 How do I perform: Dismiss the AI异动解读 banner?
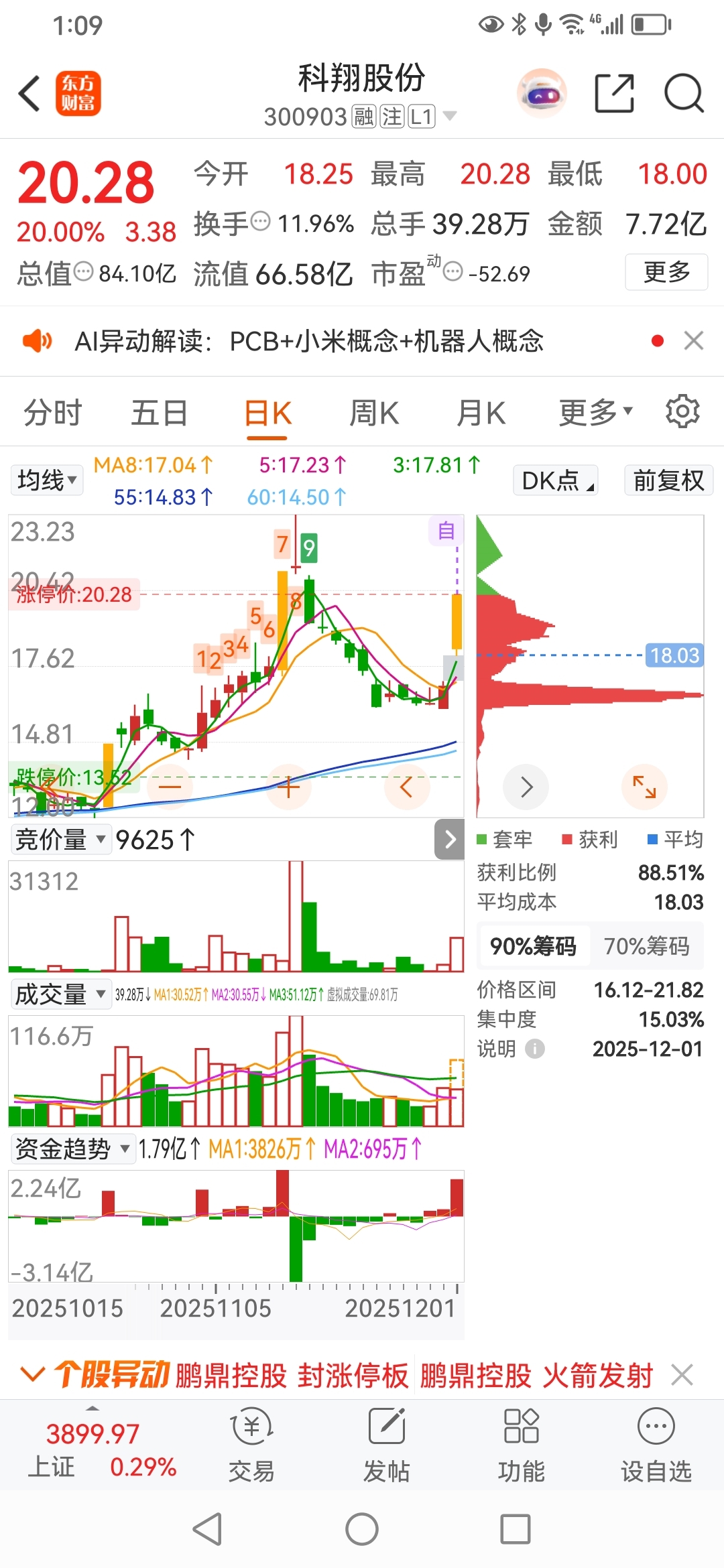(693, 340)
